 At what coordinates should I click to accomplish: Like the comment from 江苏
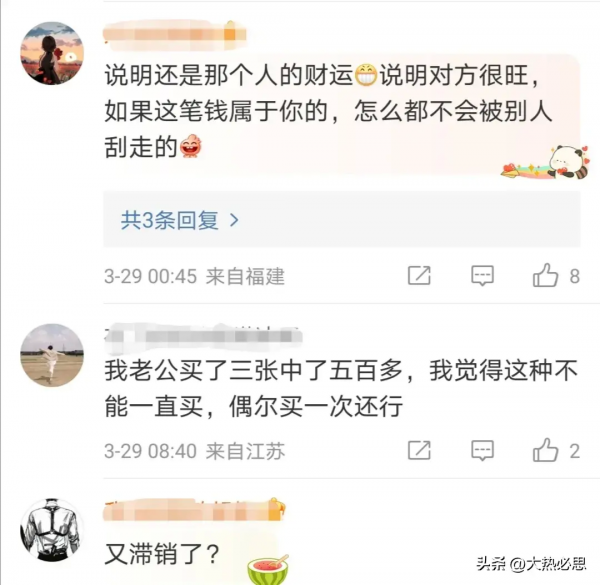[546, 451]
